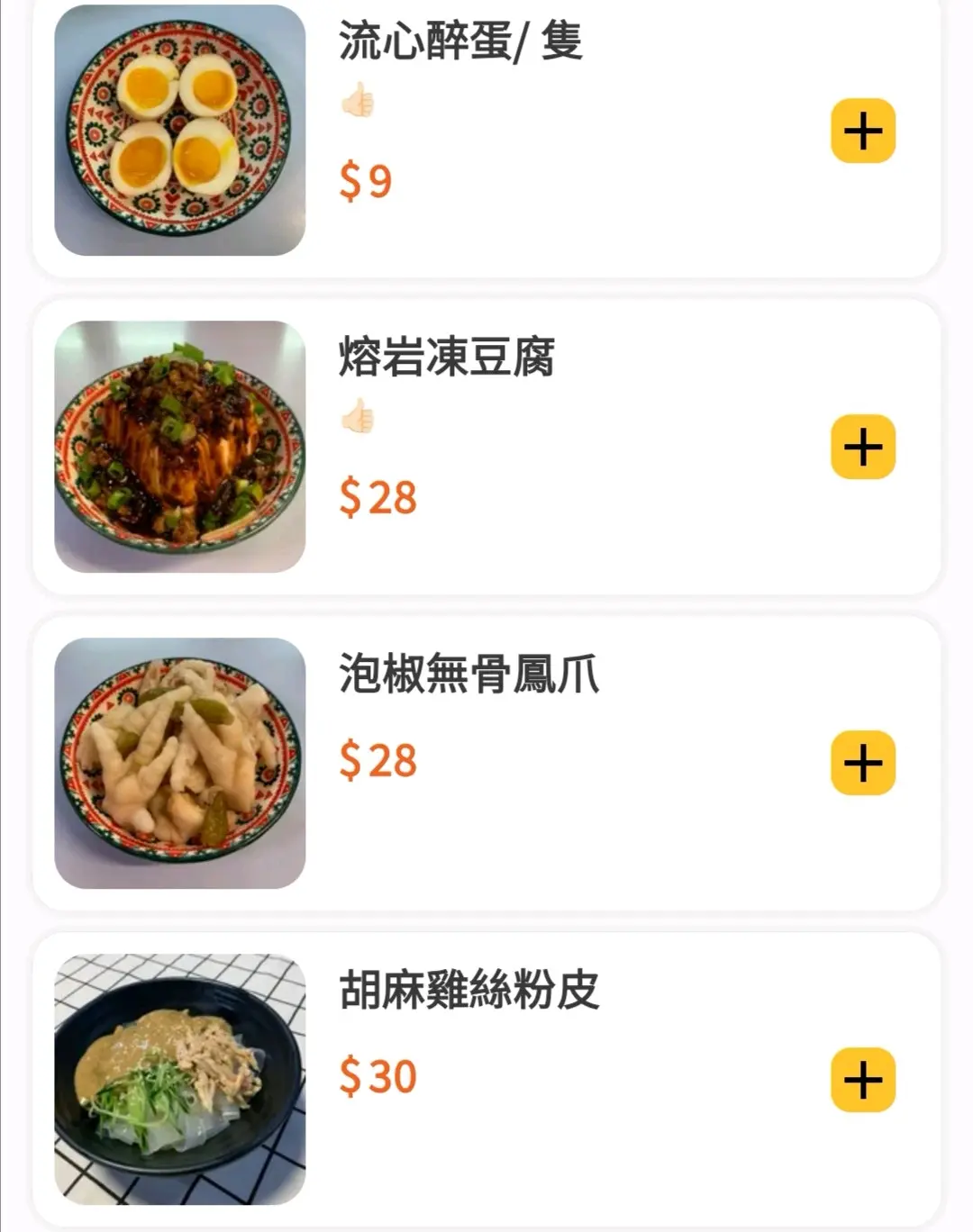
Task: View the 胡麻雞絲粉皮 dish photo
Action: [x=180, y=1079]
